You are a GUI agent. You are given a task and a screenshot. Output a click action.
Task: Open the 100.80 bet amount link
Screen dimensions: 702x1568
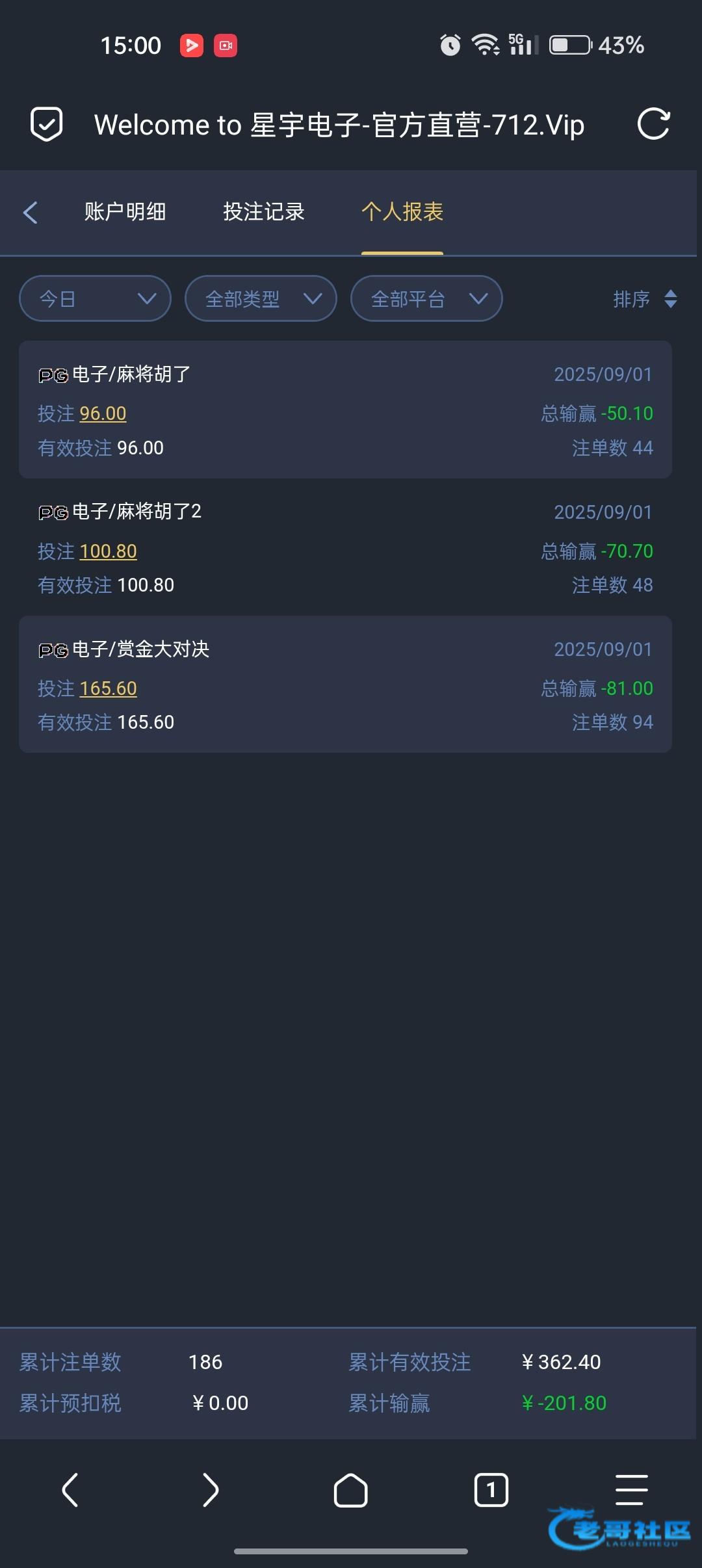(108, 551)
